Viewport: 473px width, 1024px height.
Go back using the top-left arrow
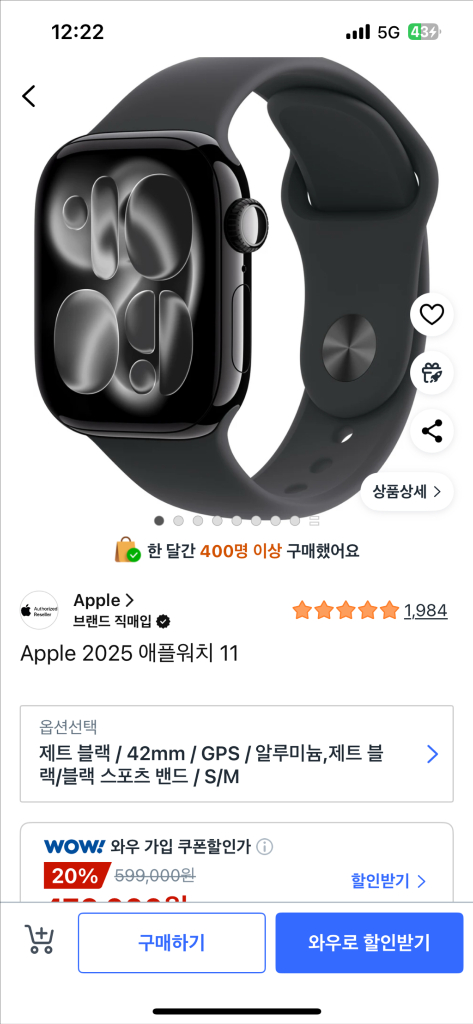tap(29, 96)
